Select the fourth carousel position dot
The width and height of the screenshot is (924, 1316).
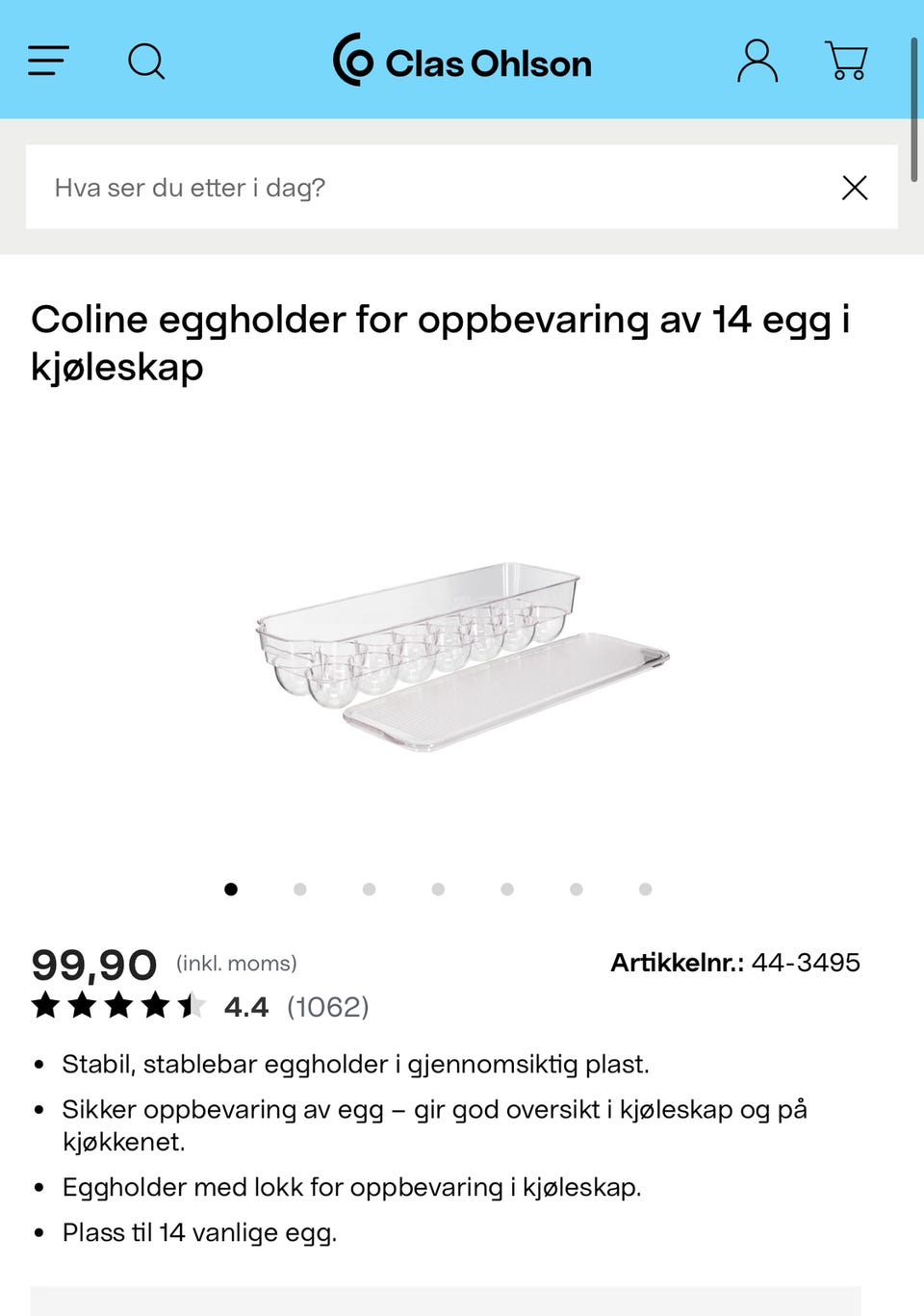[x=438, y=889]
